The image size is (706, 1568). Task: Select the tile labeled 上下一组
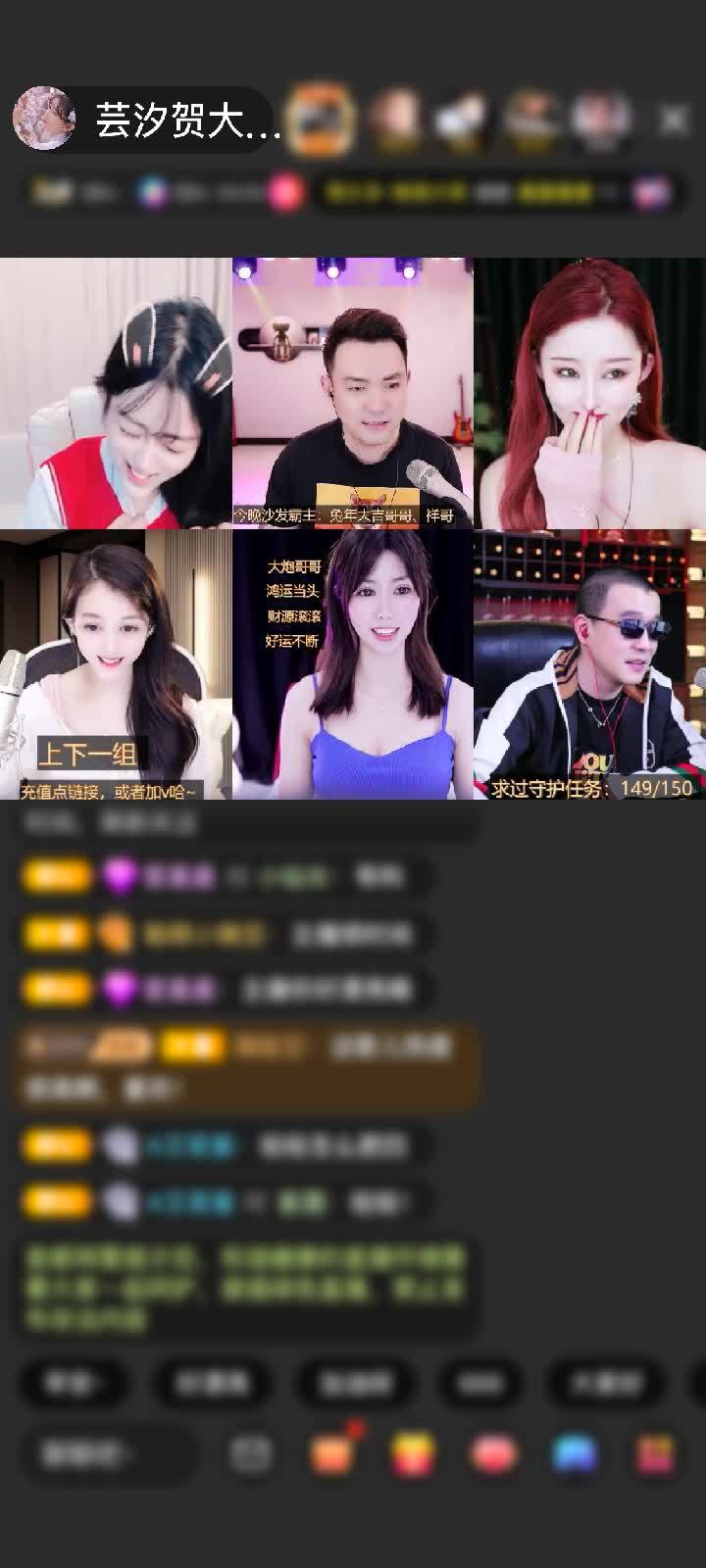[115, 664]
